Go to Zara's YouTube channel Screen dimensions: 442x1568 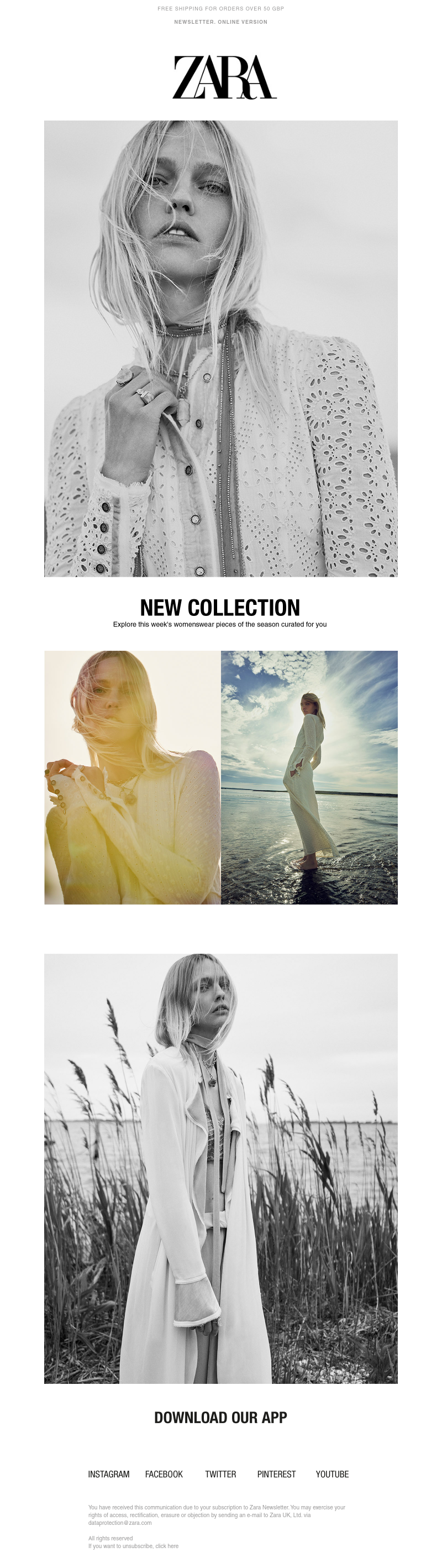click(332, 1474)
